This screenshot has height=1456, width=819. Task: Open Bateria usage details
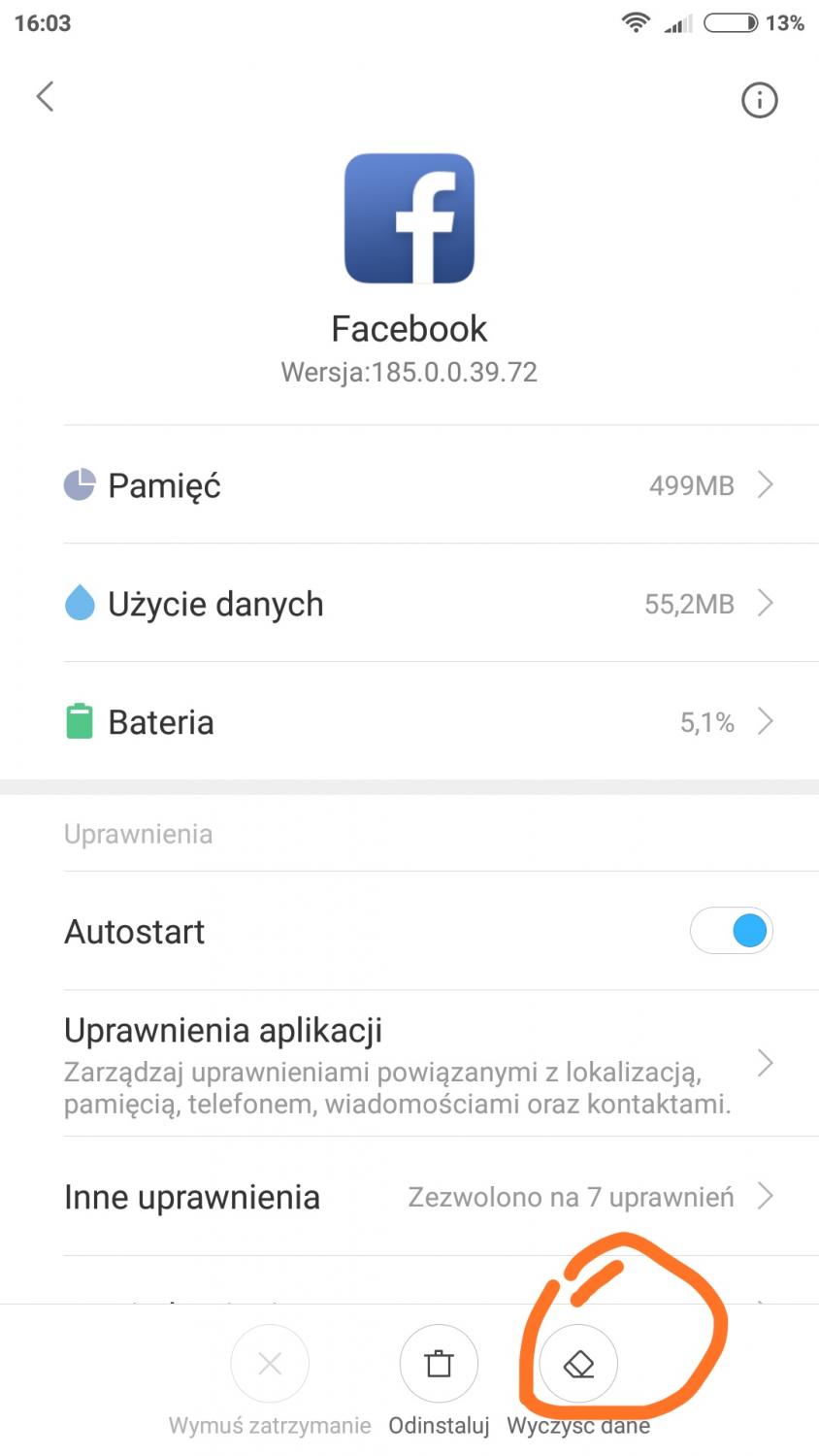pyautogui.click(x=417, y=722)
